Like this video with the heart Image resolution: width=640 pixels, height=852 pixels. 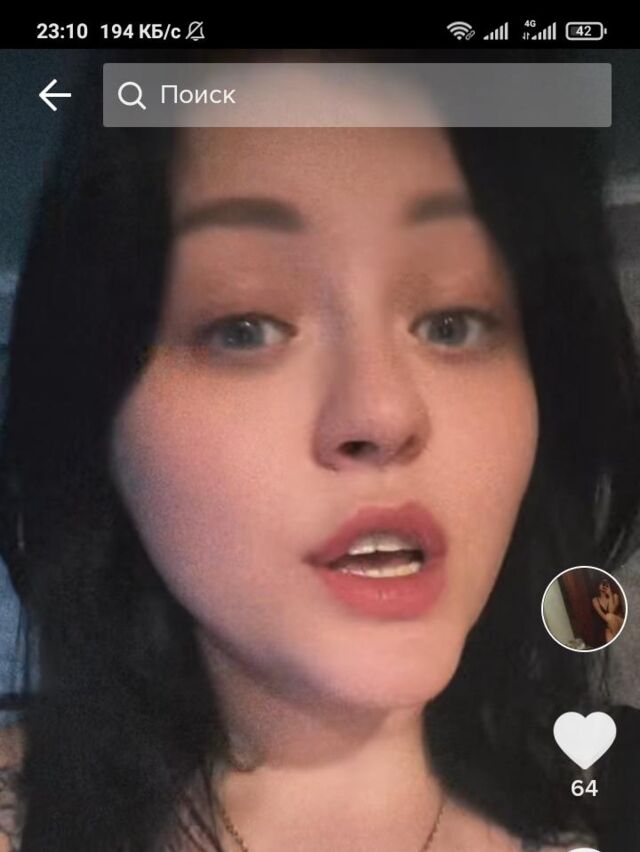584,739
